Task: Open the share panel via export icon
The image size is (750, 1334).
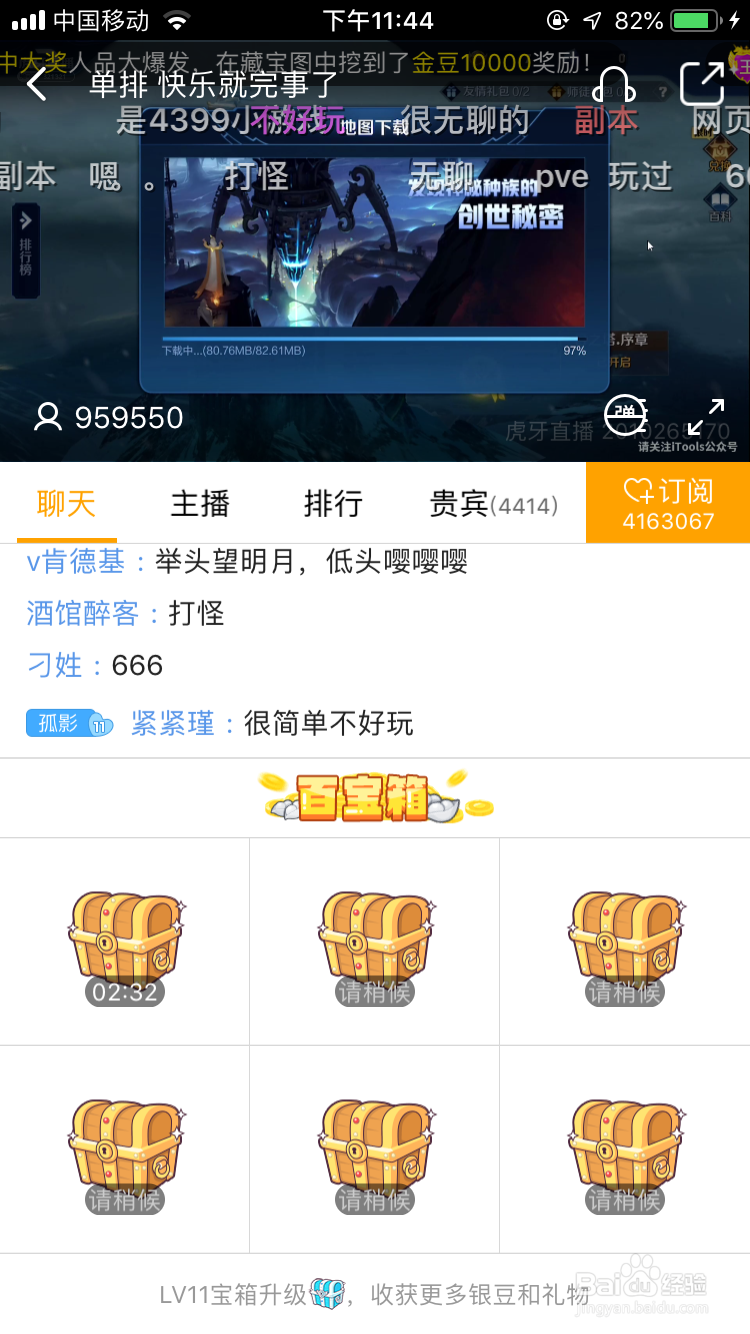Action: (703, 83)
